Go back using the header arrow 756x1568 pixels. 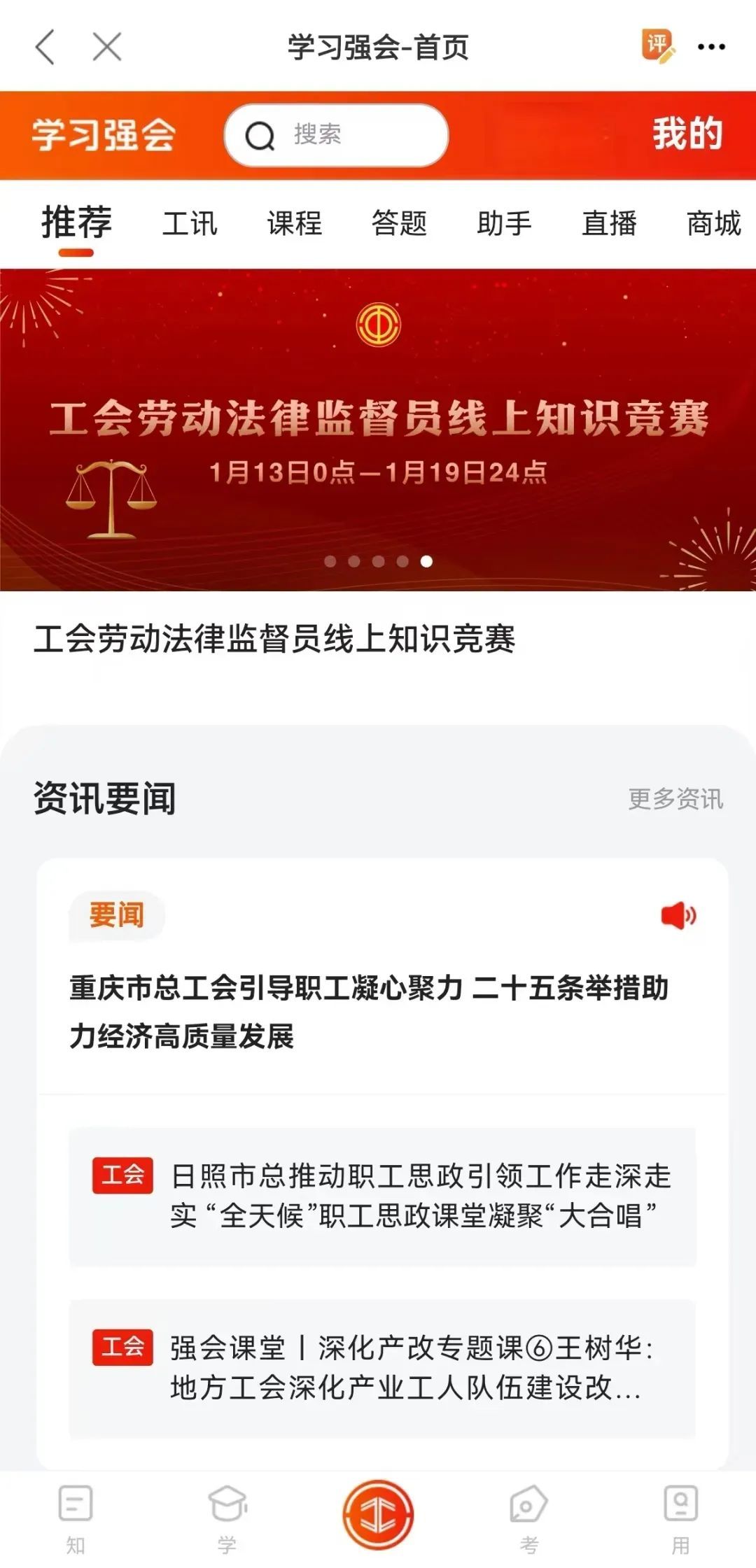(x=45, y=48)
